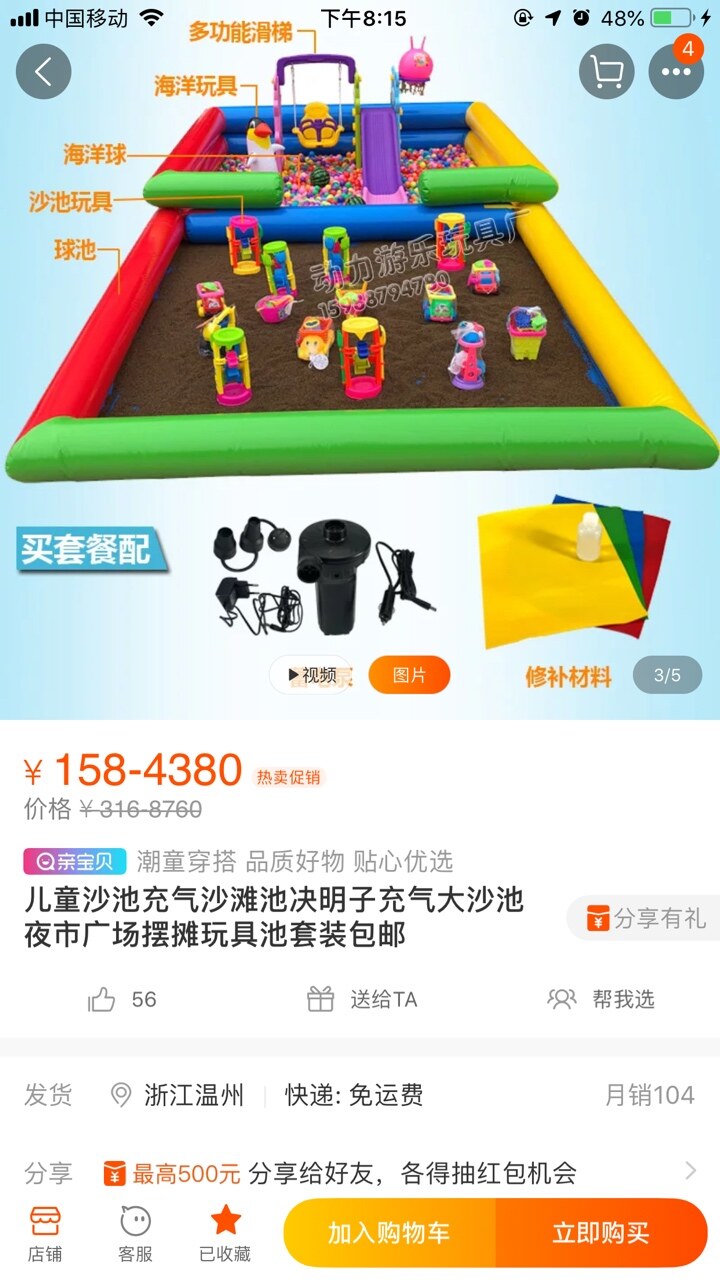Toggle the 已收藏 favorite star
The image size is (720, 1280).
pyautogui.click(x=225, y=1232)
